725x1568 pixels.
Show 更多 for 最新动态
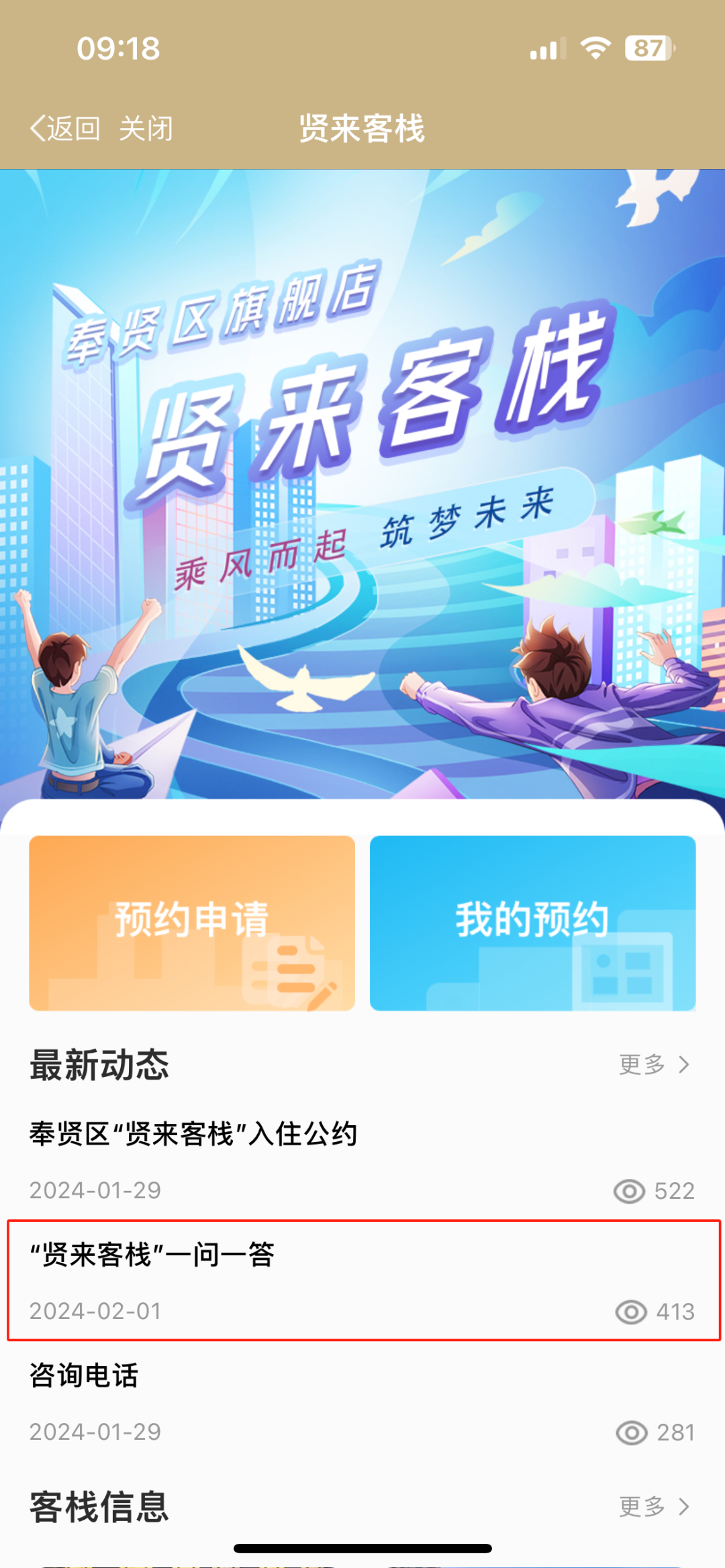click(x=654, y=1064)
